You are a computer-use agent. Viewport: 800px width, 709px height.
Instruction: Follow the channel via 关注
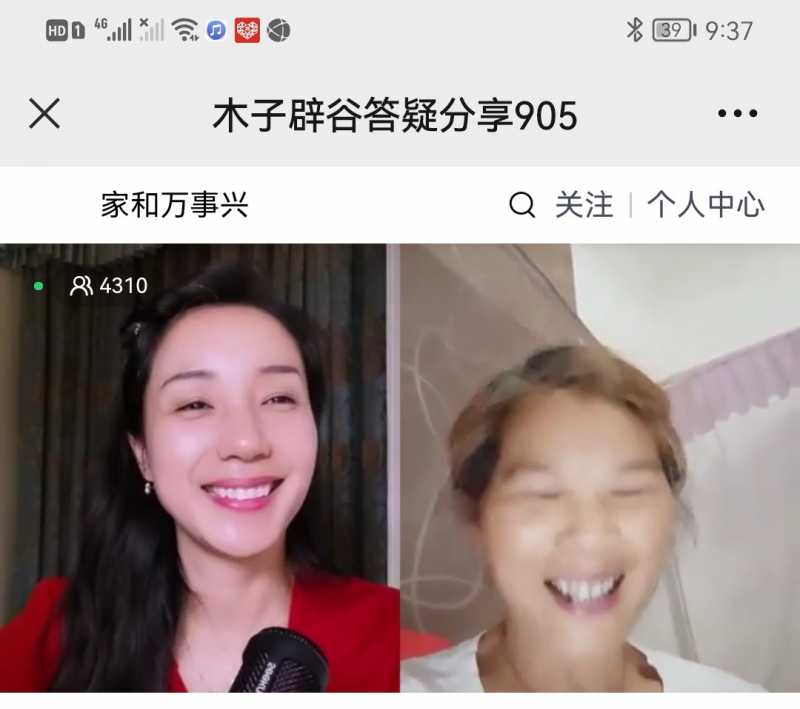[x=584, y=206]
